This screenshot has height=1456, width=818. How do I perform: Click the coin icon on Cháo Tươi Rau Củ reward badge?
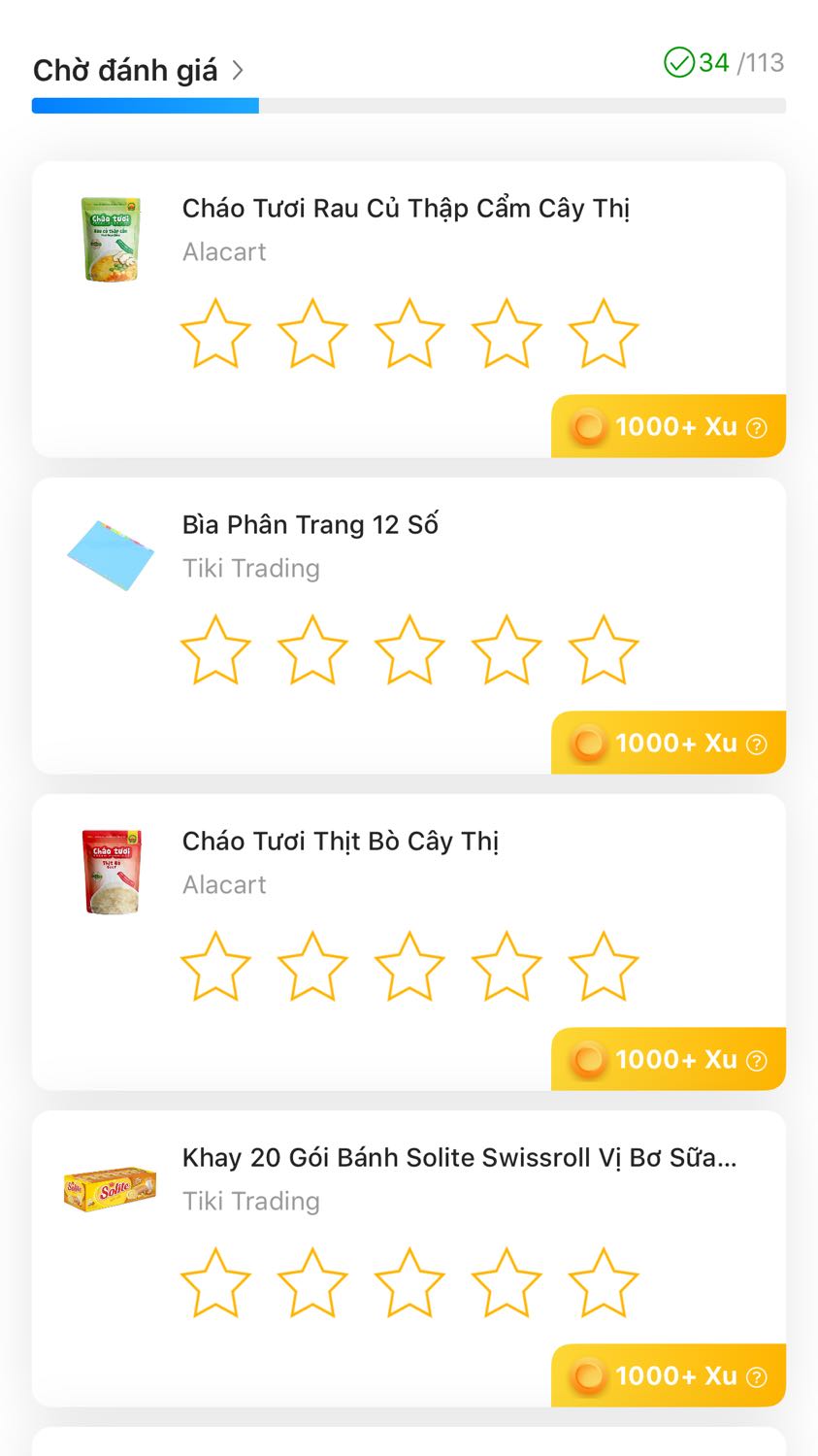(x=587, y=426)
